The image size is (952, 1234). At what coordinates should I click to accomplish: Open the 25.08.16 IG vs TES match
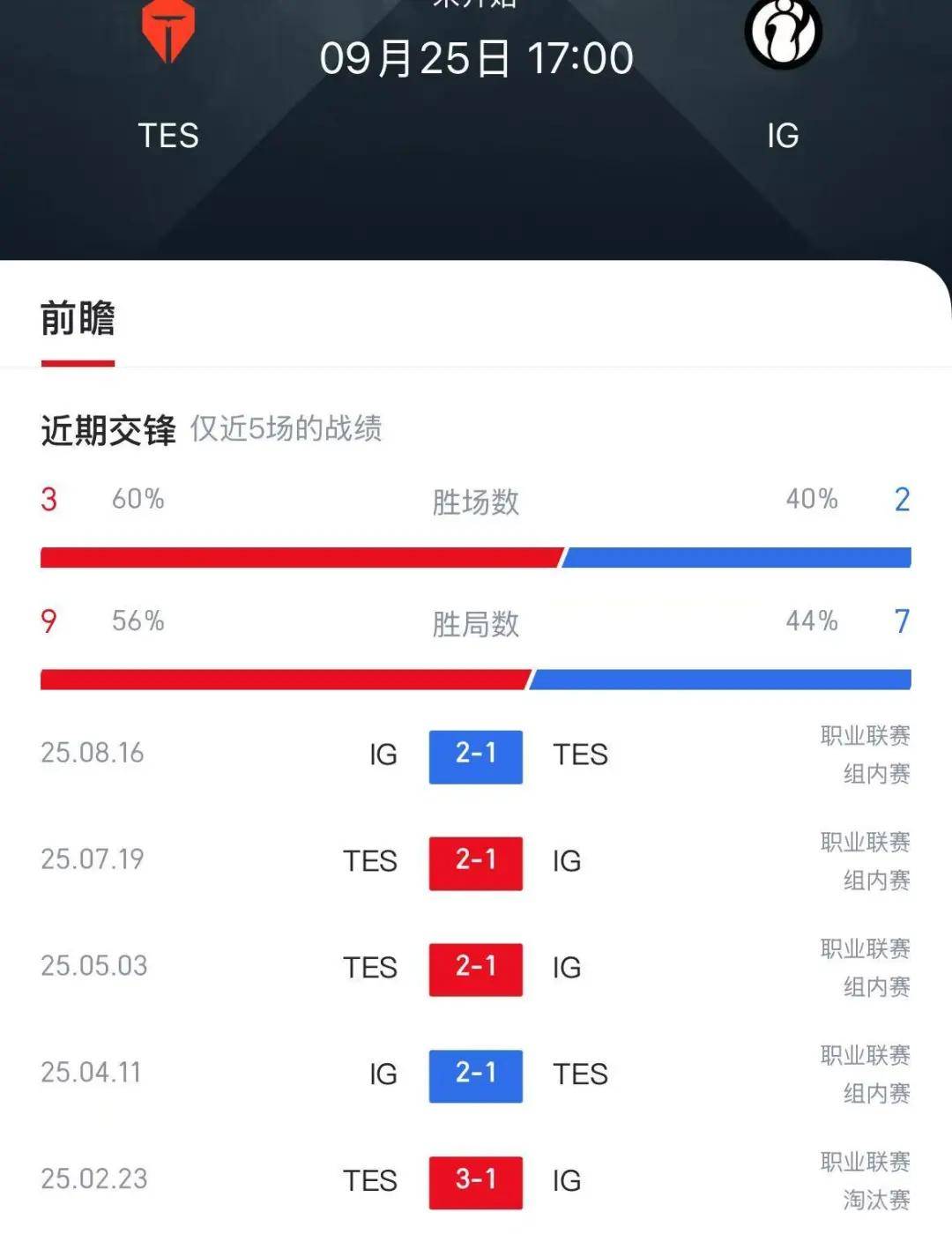[x=475, y=755]
